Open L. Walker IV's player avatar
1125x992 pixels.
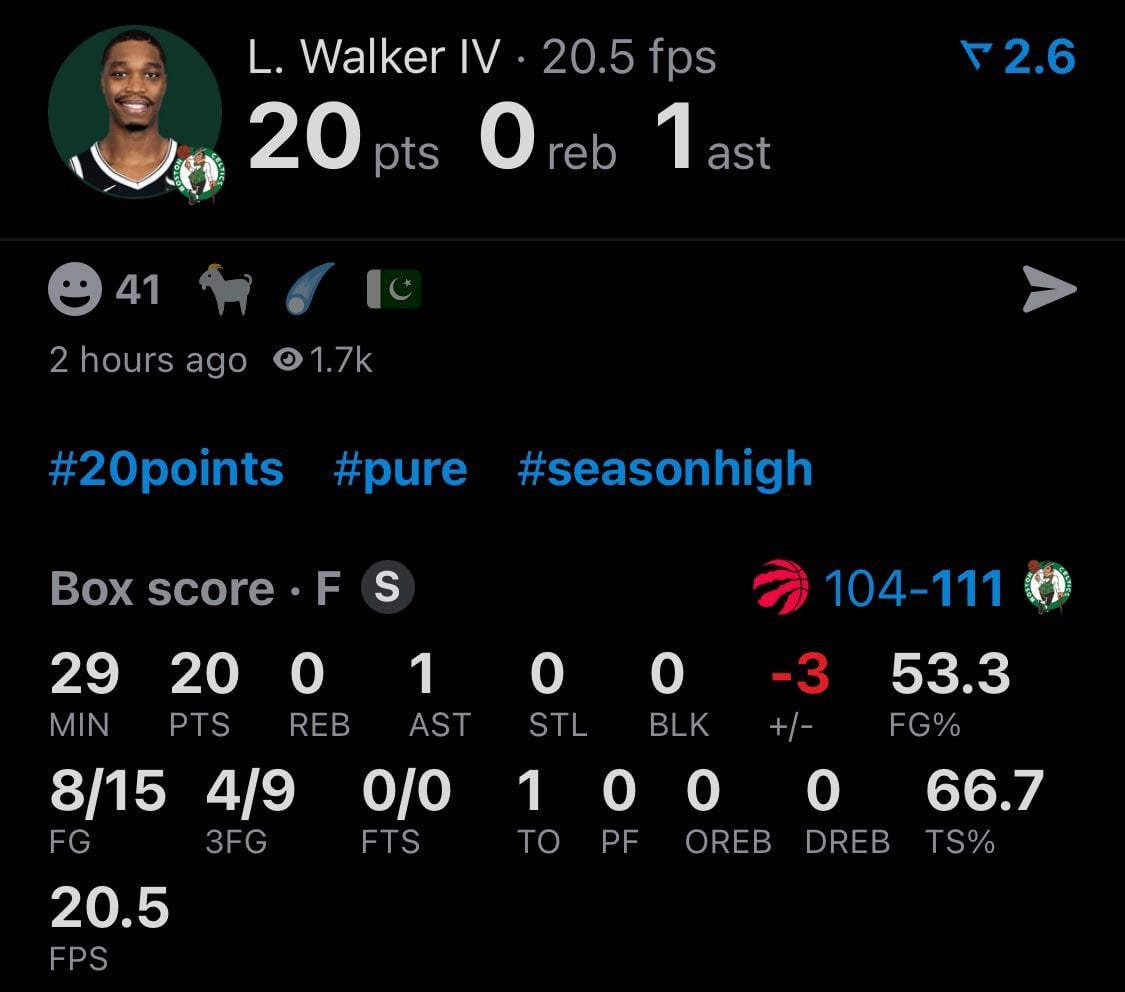(136, 113)
